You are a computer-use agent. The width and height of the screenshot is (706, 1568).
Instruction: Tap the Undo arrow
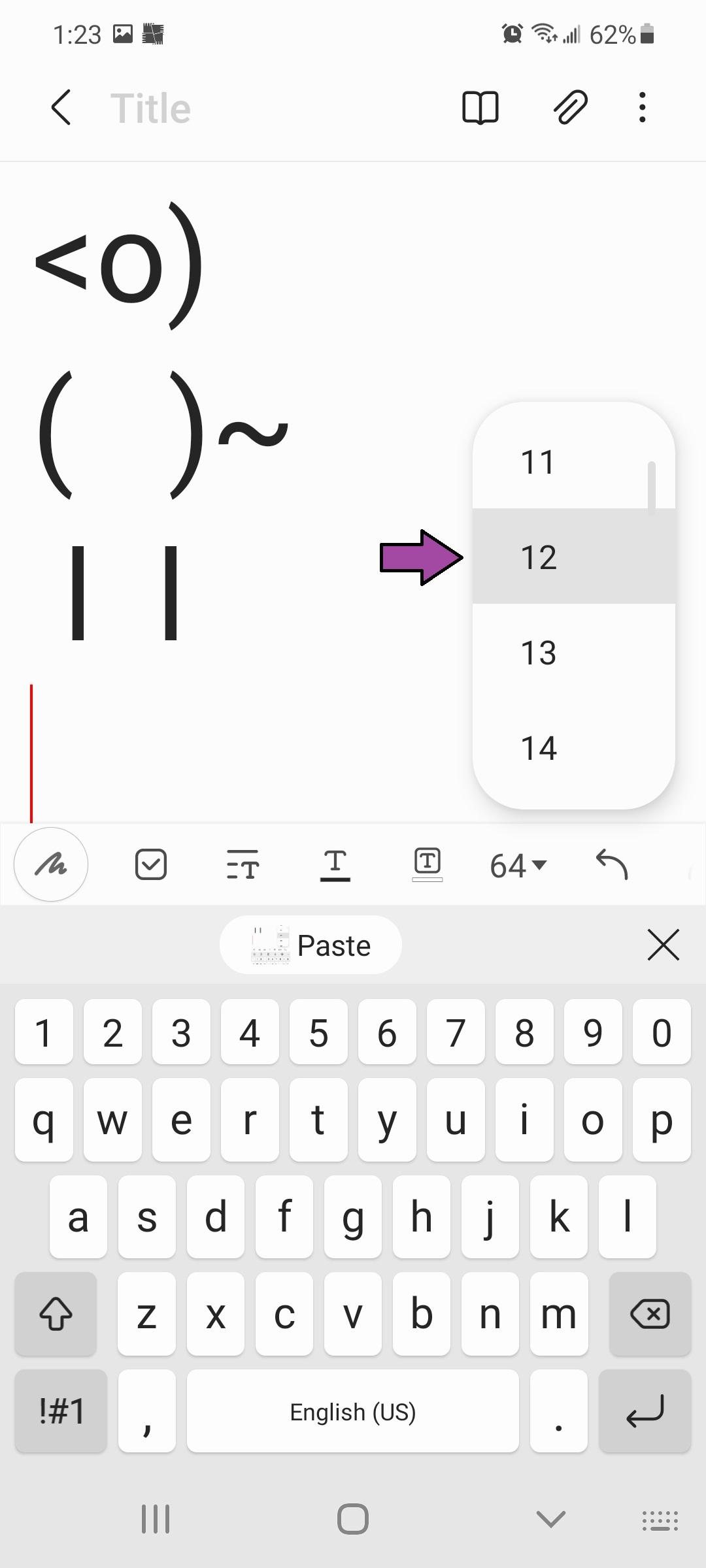(x=612, y=864)
